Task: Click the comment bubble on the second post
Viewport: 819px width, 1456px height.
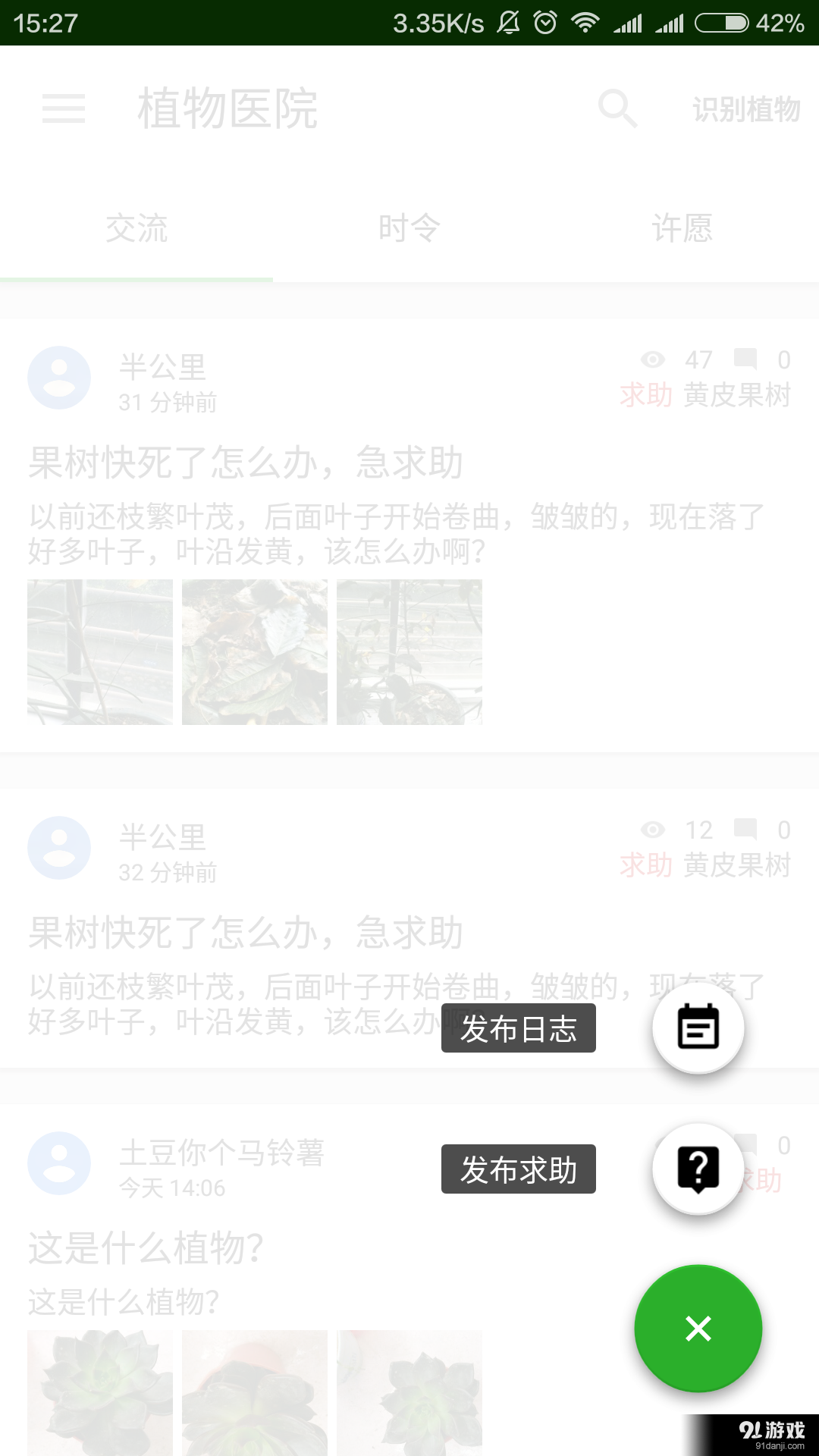Action: tap(745, 830)
